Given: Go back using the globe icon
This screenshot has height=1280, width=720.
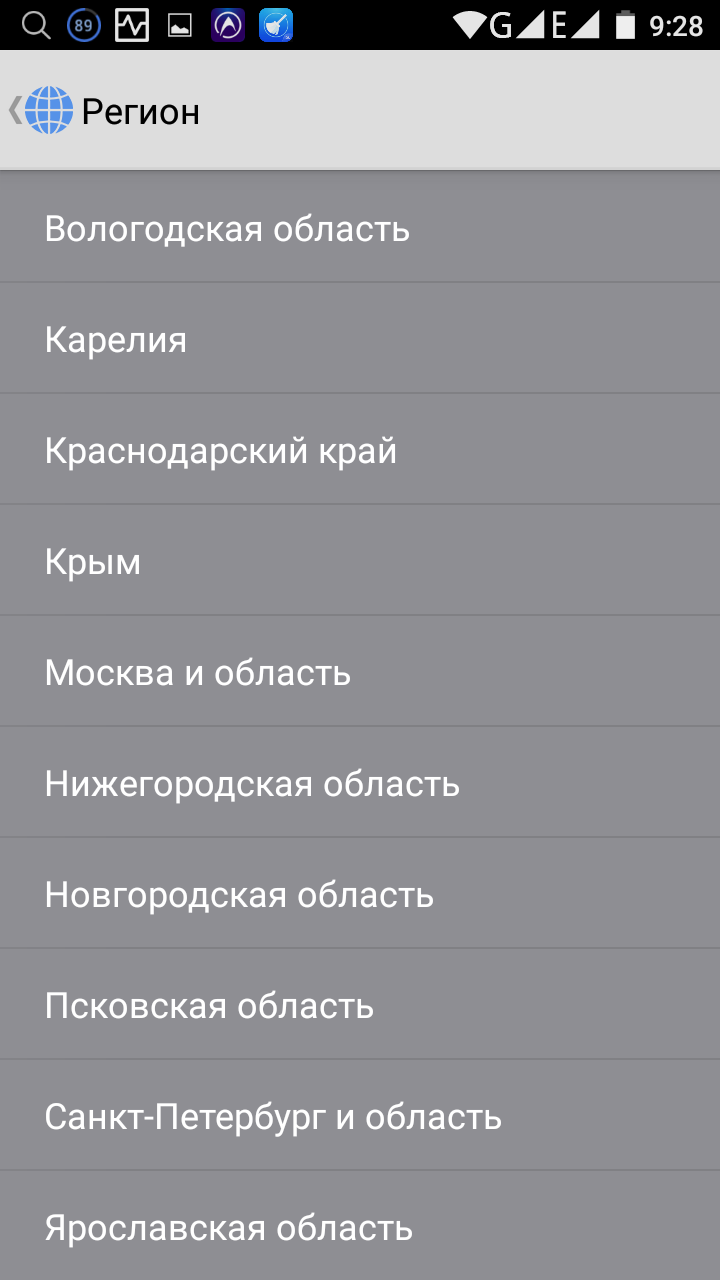Looking at the screenshot, I should pyautogui.click(x=47, y=110).
